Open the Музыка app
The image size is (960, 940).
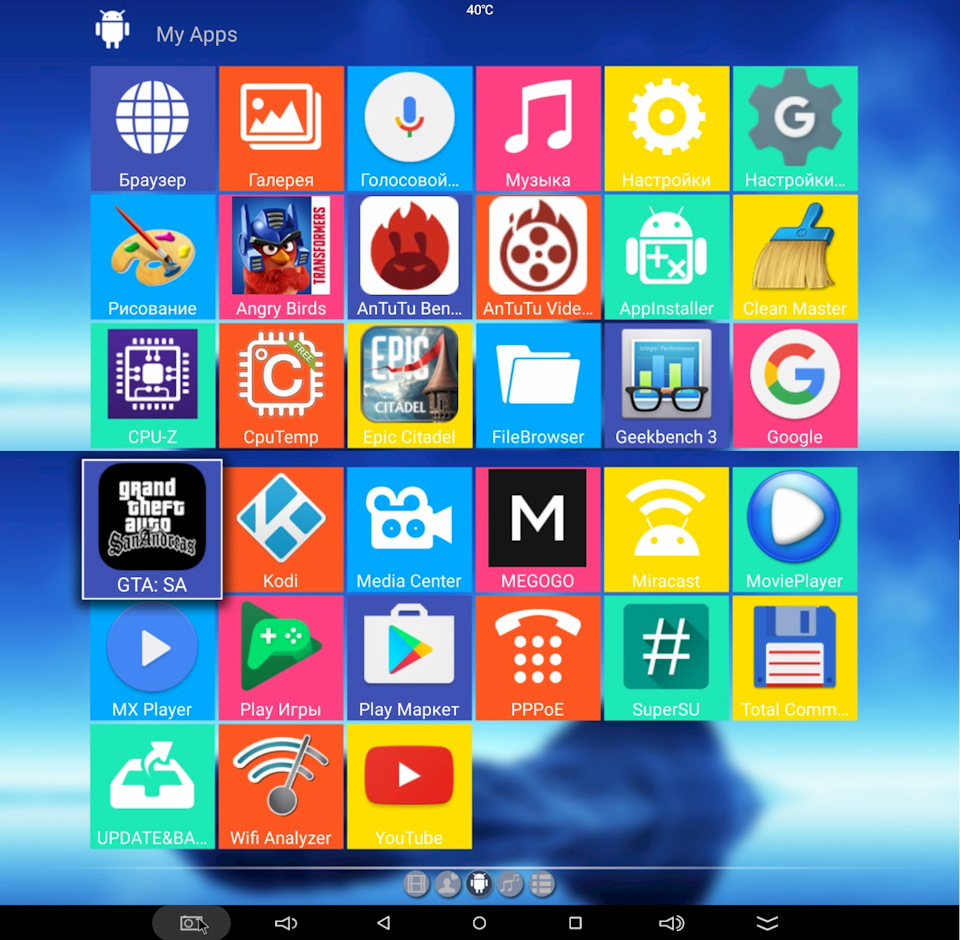538,128
